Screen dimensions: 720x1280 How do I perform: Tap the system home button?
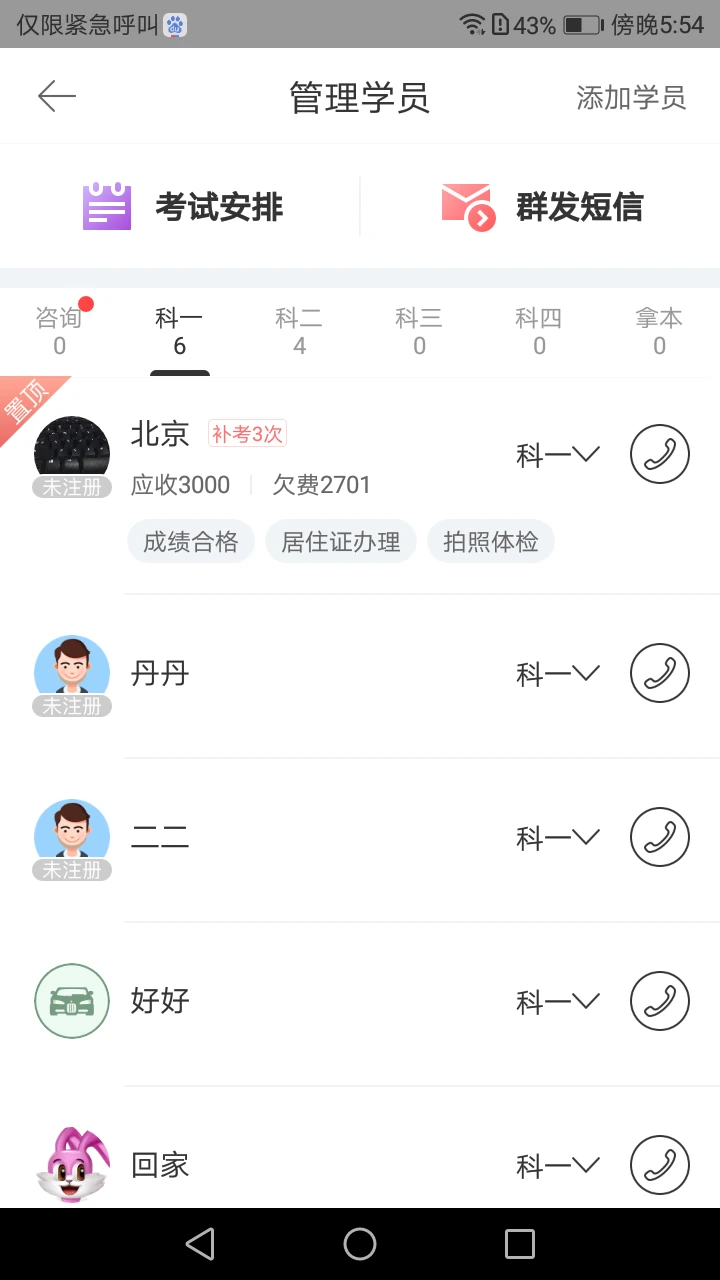pyautogui.click(x=360, y=1244)
